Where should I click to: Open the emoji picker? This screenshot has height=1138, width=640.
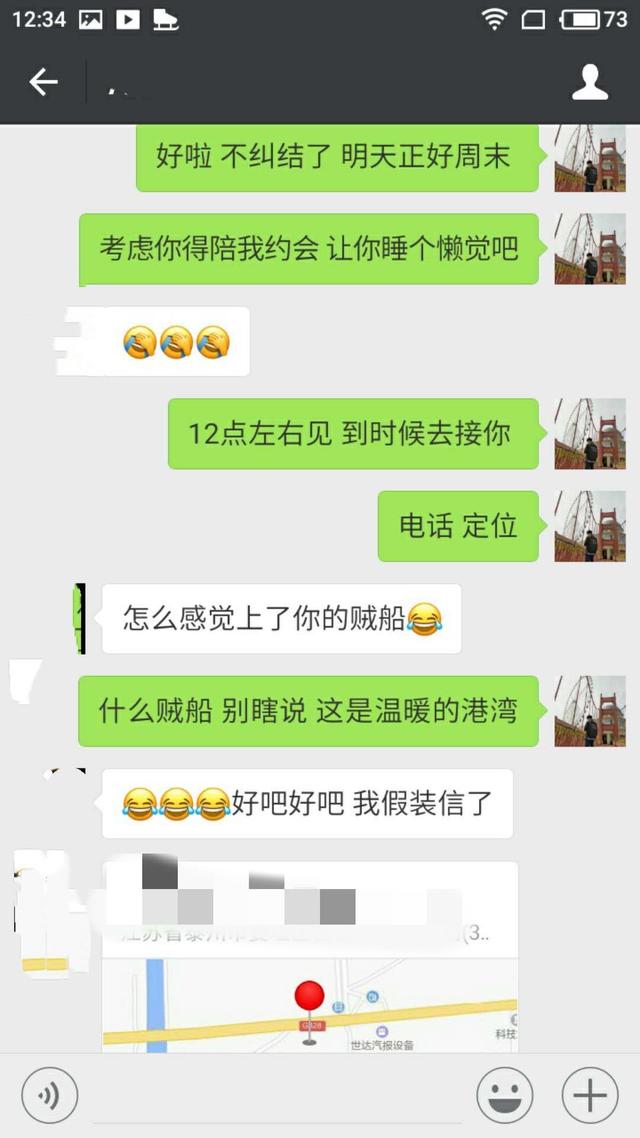pos(504,1096)
